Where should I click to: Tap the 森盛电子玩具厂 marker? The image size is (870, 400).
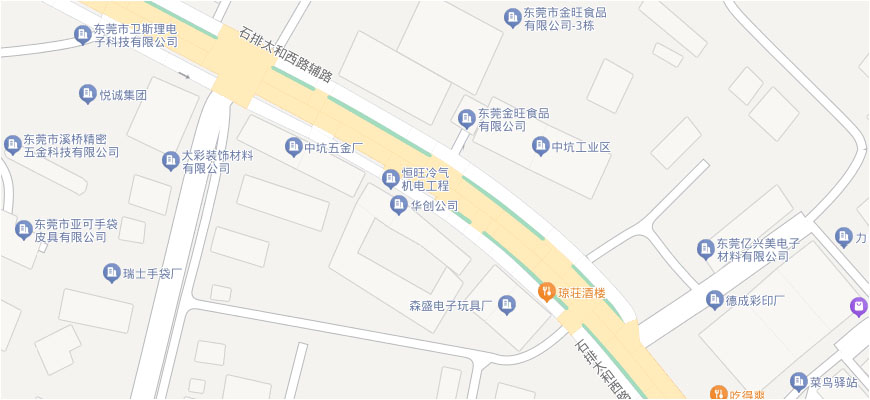click(x=507, y=304)
